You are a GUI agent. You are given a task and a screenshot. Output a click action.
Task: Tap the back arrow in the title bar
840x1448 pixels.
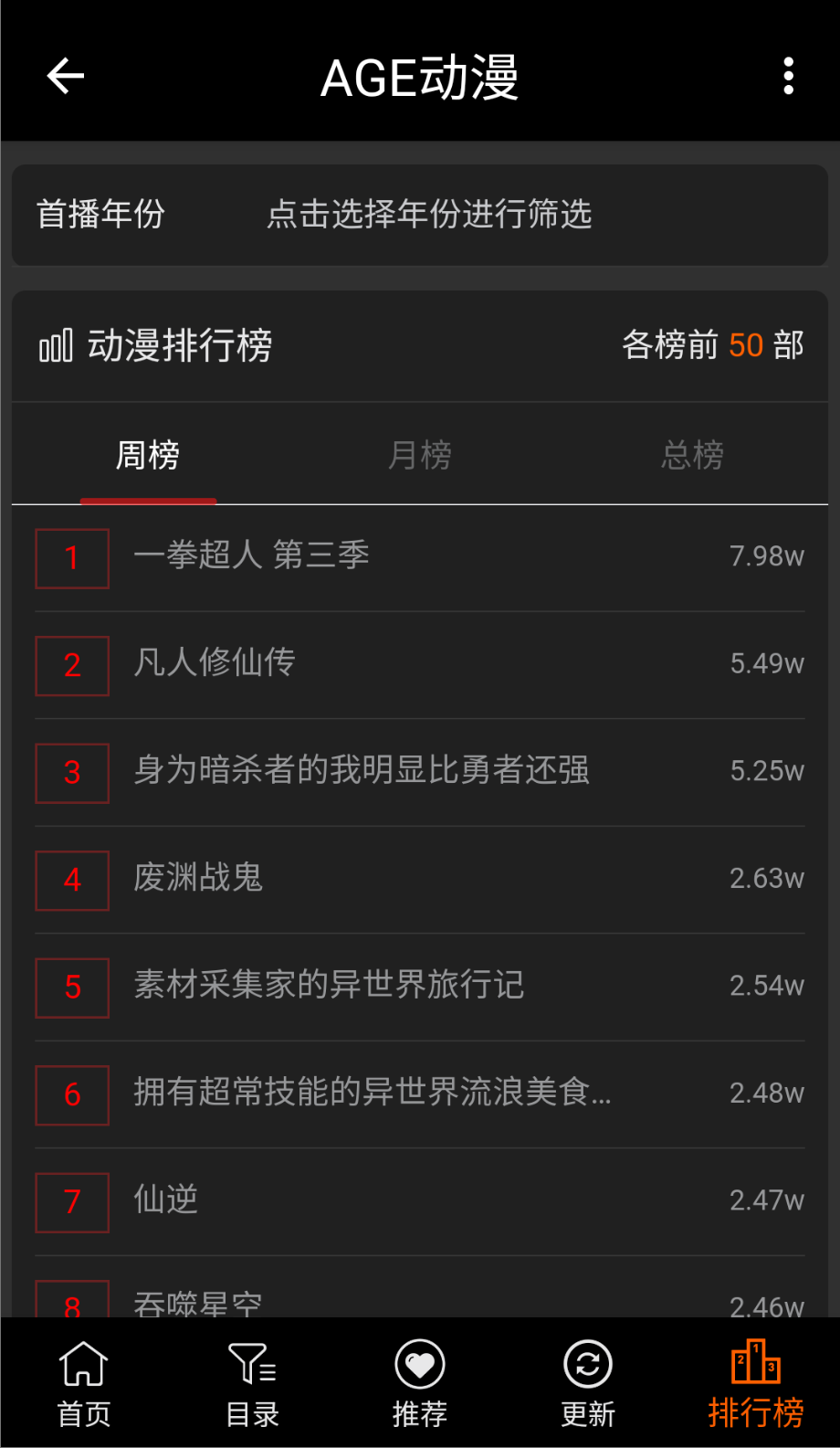[64, 76]
